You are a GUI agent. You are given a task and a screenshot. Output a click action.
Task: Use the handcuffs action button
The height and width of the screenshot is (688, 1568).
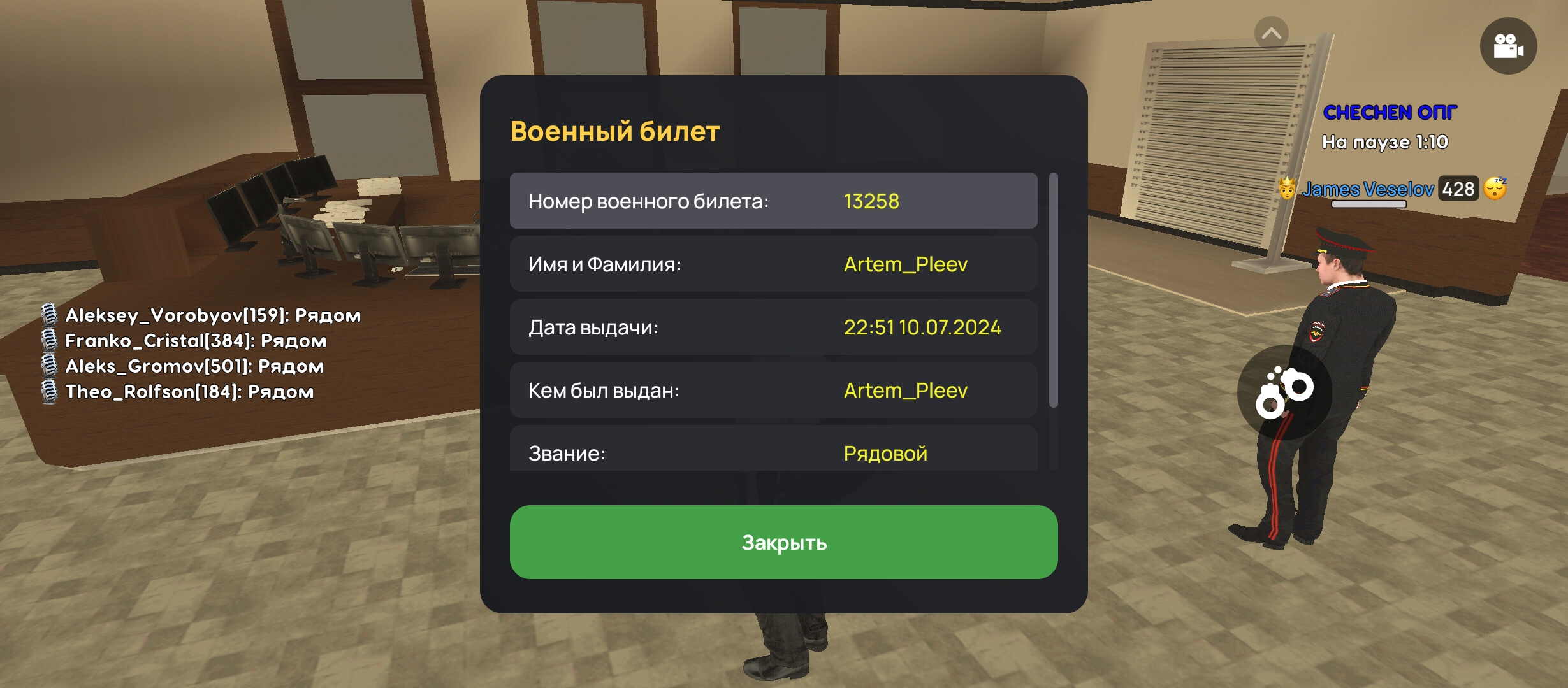1284,392
